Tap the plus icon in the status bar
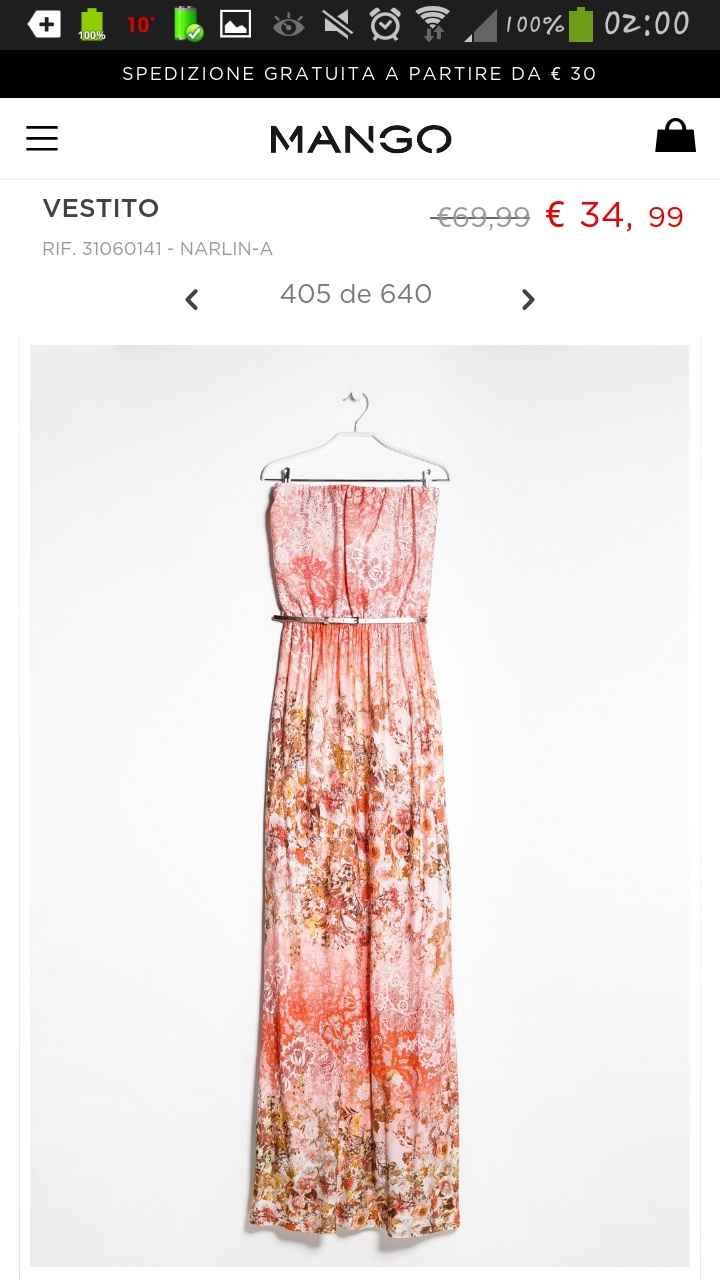The width and height of the screenshot is (720, 1280). point(43,24)
